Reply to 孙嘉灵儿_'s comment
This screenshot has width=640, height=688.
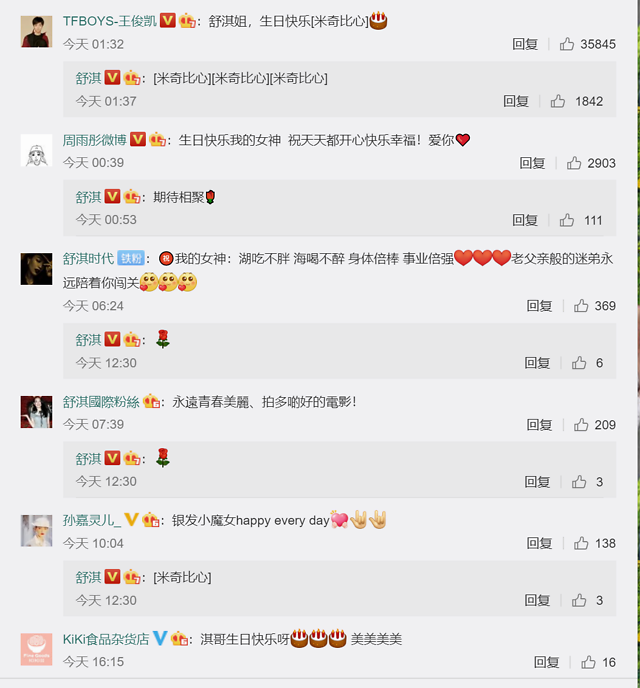coord(539,544)
